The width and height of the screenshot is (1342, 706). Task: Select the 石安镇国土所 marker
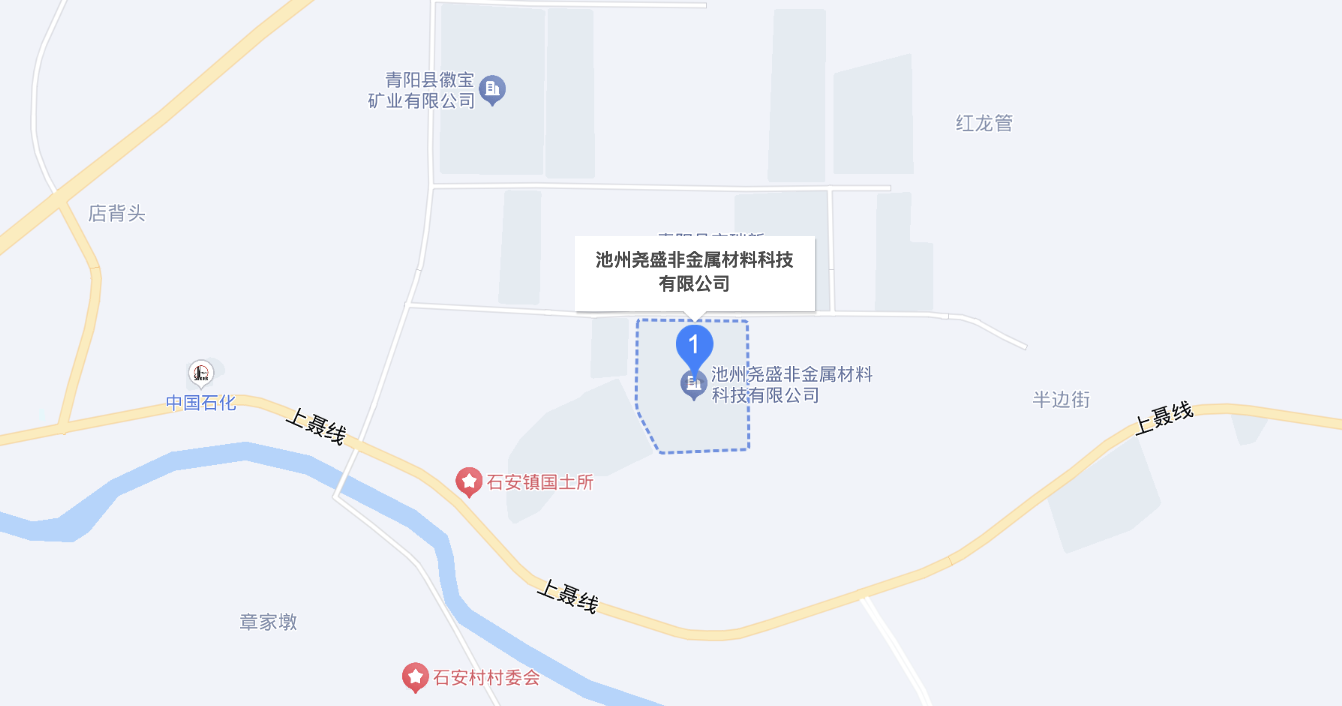tap(468, 482)
